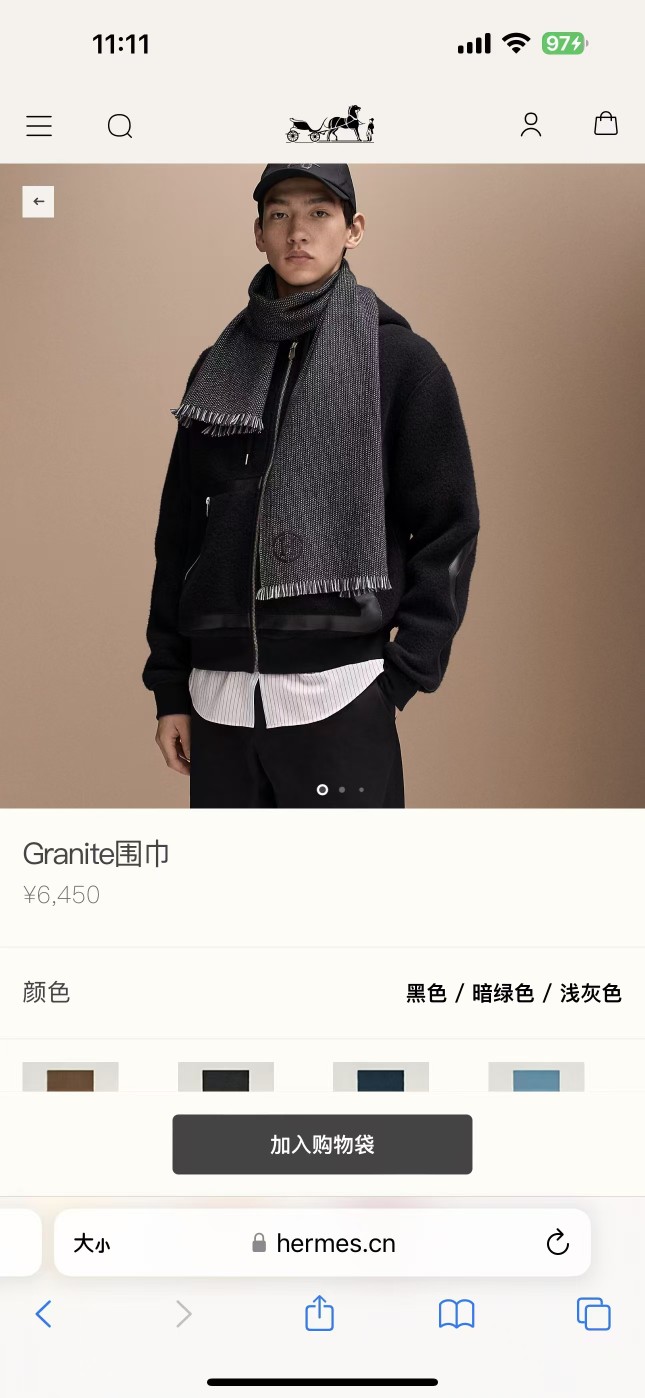Select the brown color swatch
This screenshot has width=645, height=1398.
(70, 1078)
